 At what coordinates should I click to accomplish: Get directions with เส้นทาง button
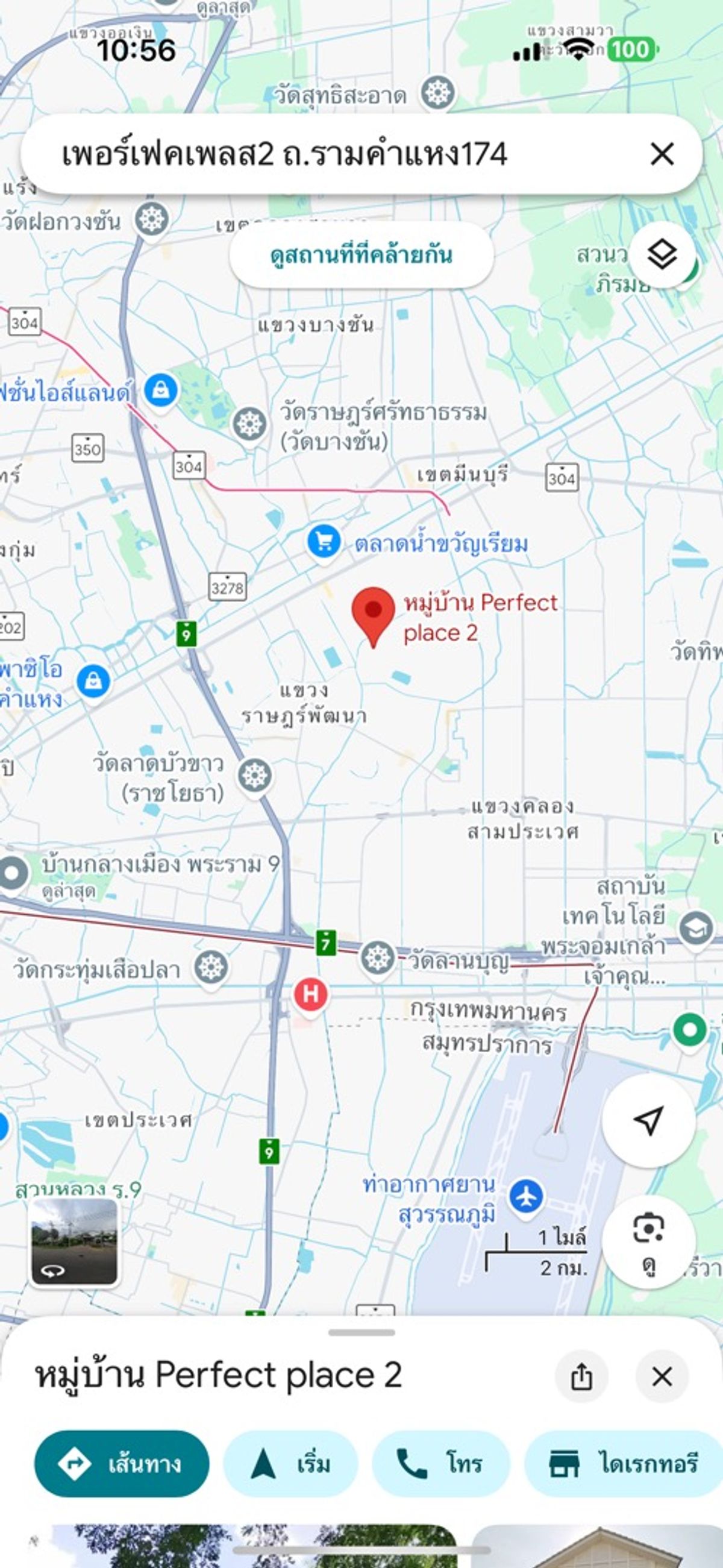pos(122,1464)
